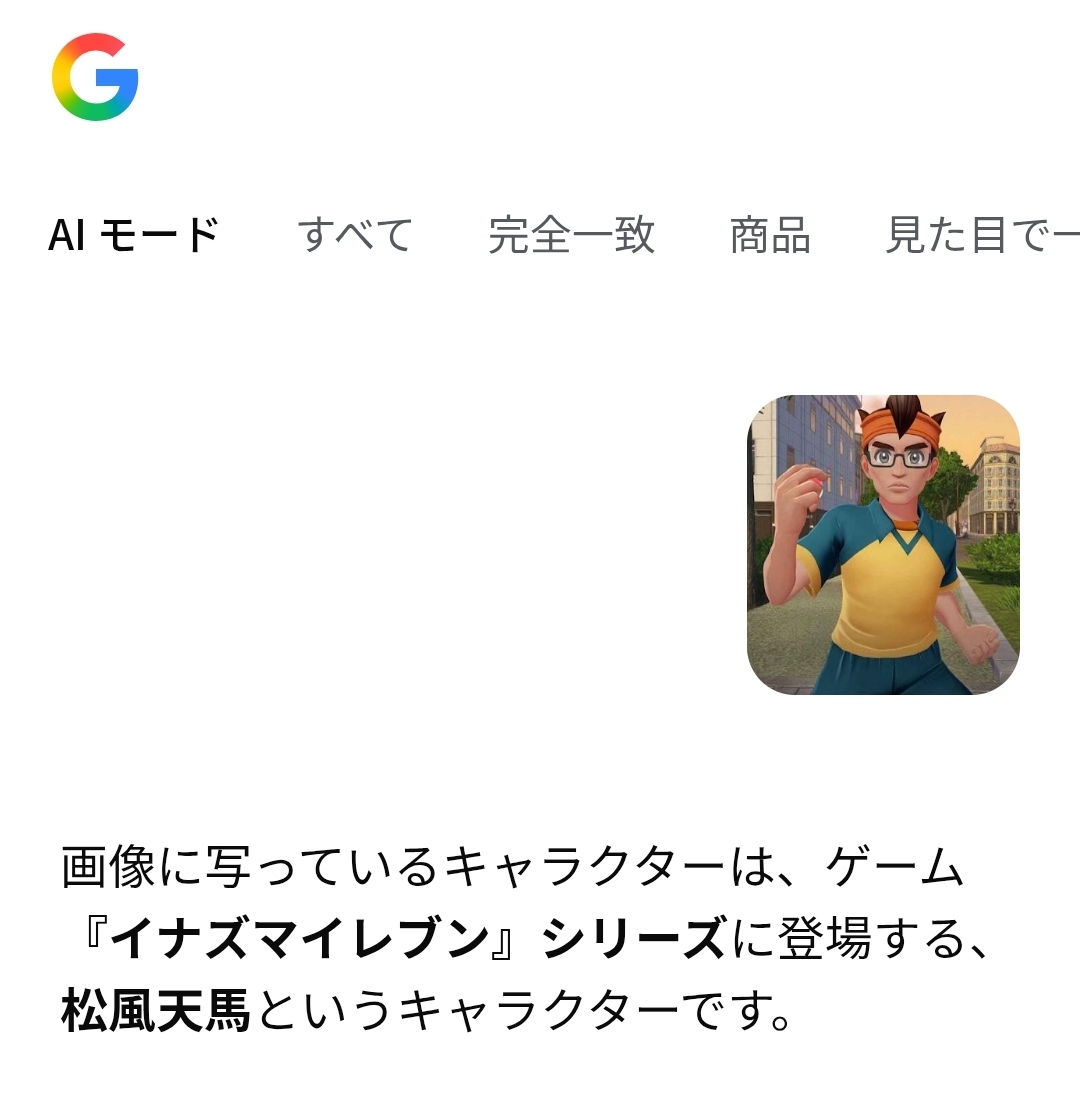Select the AI モード tab

pyautogui.click(x=134, y=236)
